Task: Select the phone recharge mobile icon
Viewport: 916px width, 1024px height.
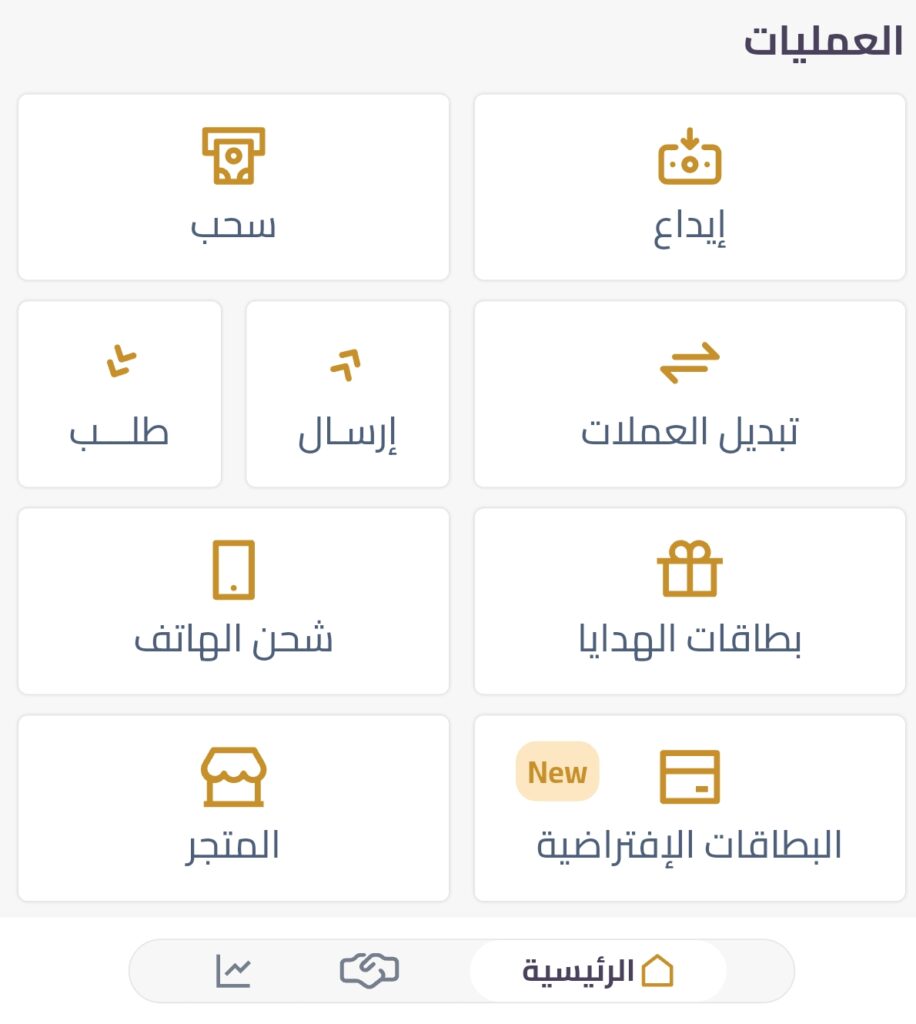Action: pos(232,568)
